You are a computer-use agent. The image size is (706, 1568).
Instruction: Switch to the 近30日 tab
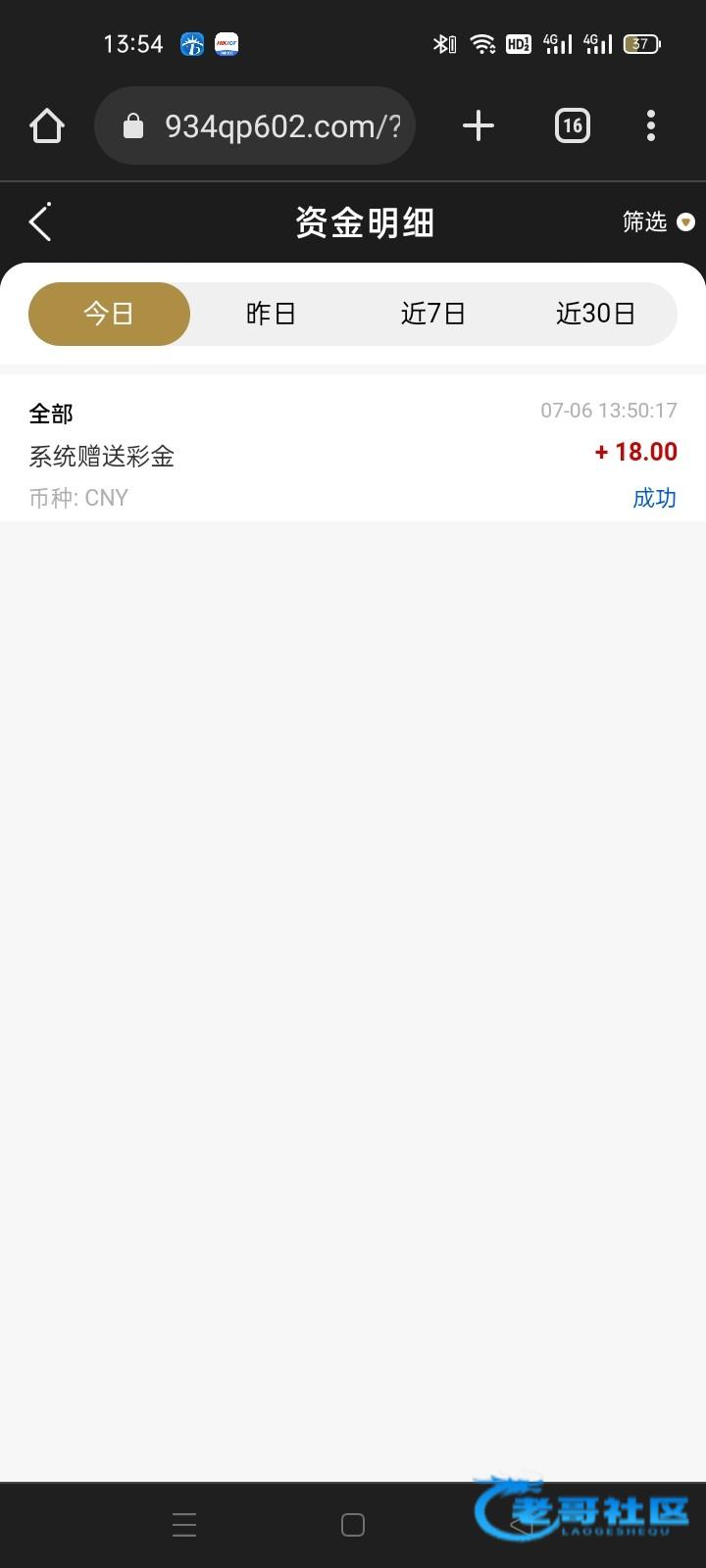(595, 314)
